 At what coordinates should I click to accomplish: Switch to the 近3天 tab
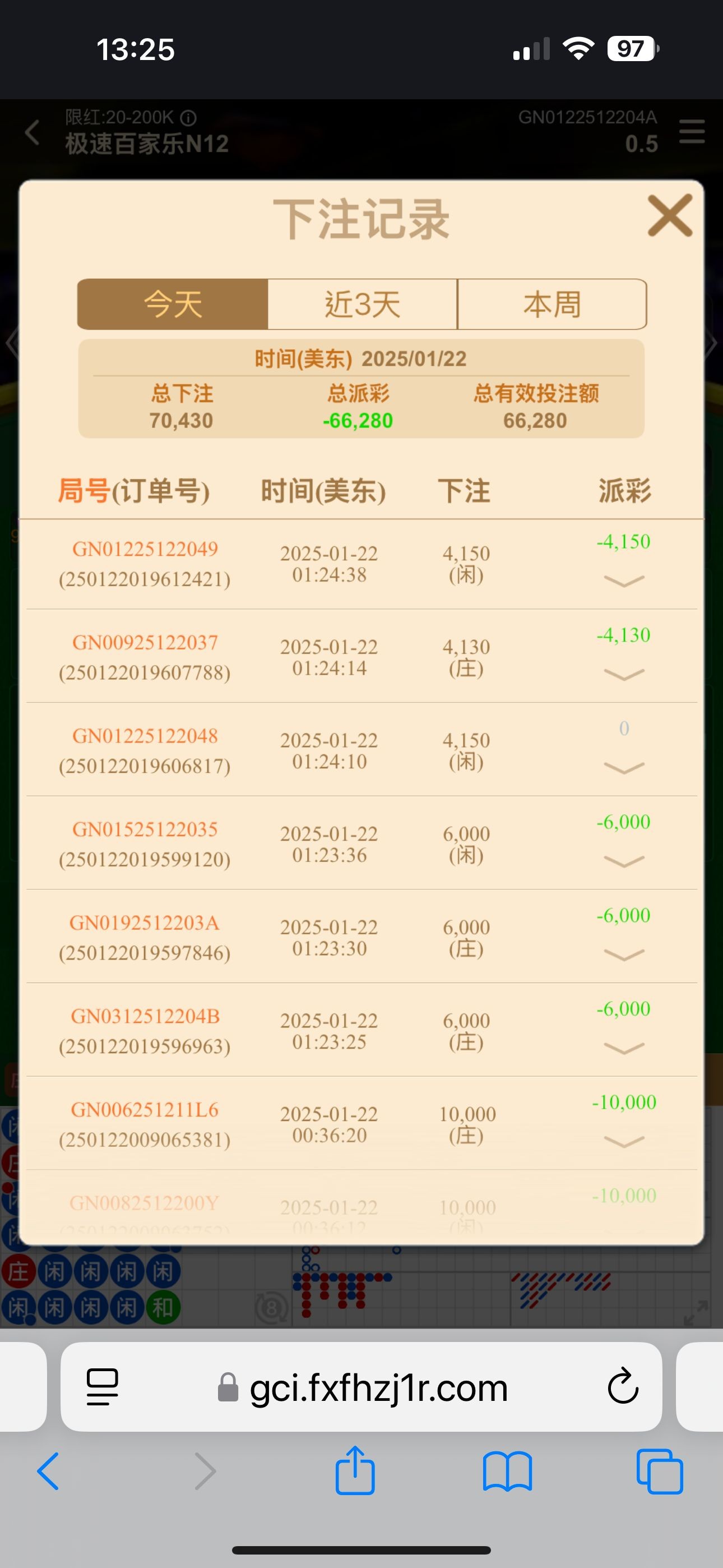(362, 305)
